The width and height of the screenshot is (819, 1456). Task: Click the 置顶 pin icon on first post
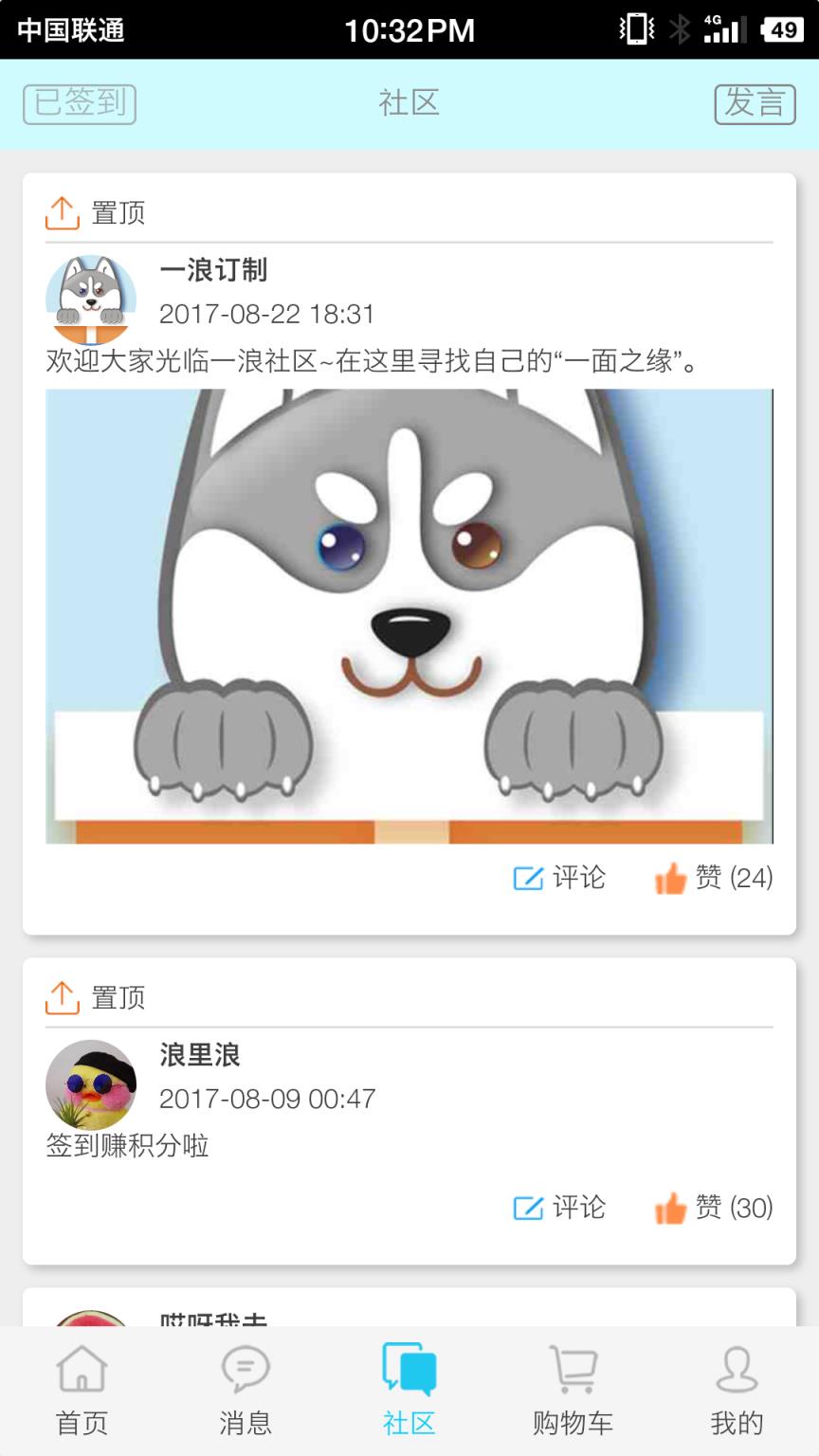click(63, 212)
